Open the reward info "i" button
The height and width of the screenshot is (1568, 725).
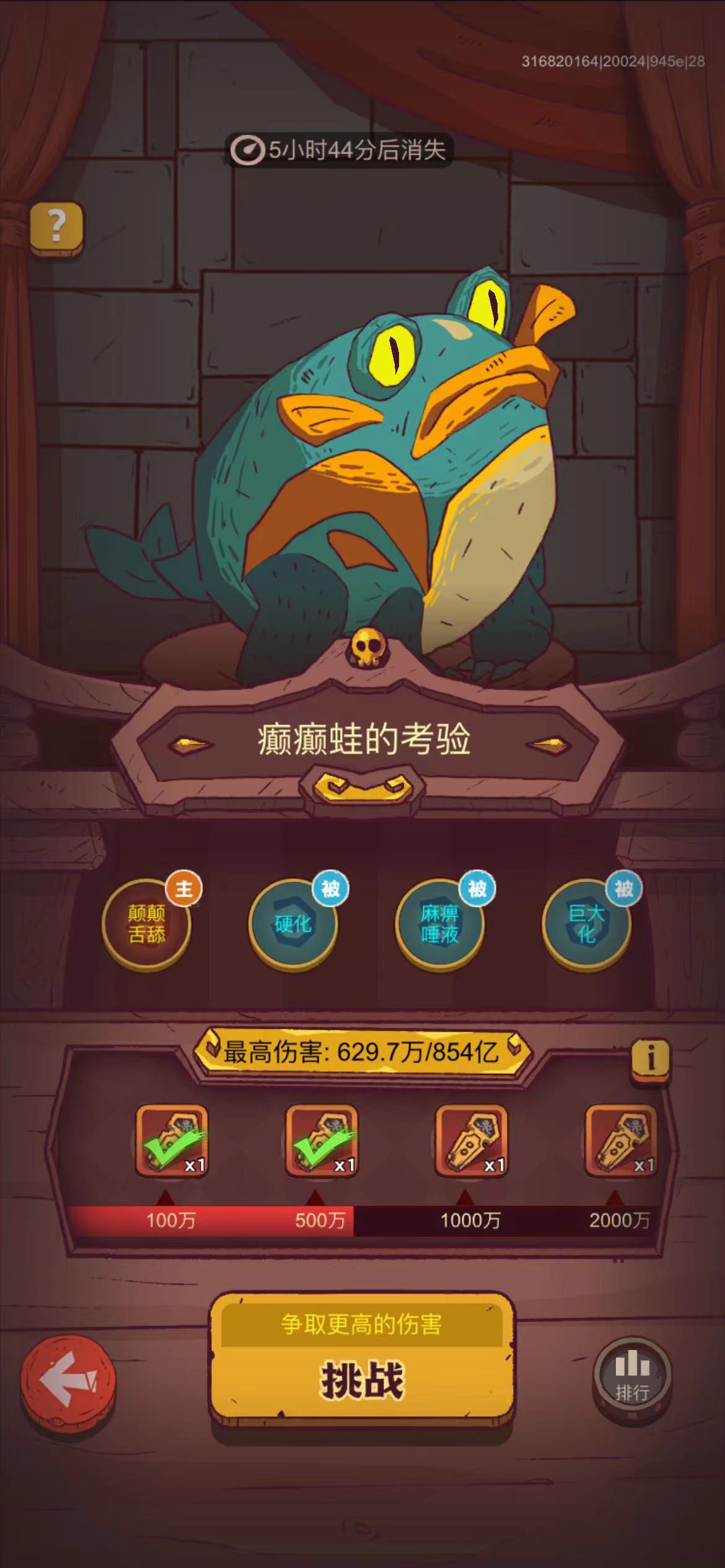pyautogui.click(x=651, y=1058)
